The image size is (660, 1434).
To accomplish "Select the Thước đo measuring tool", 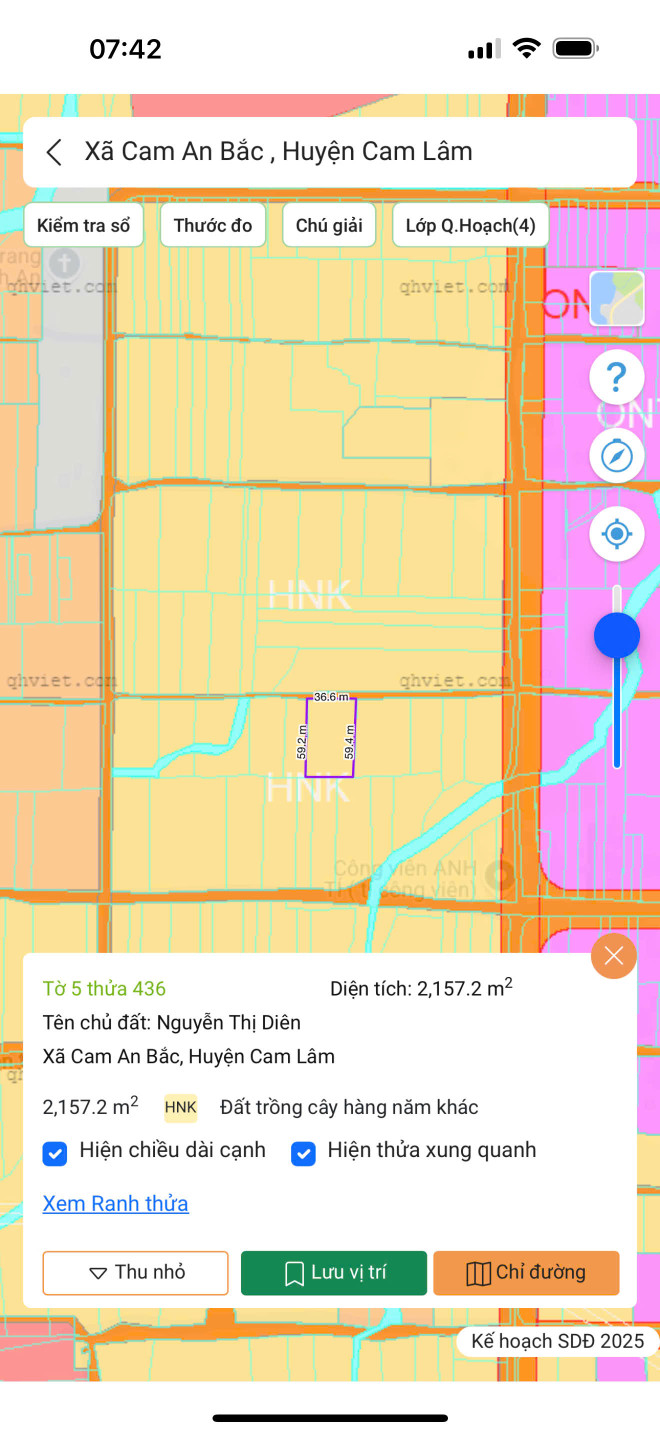I will click(213, 225).
